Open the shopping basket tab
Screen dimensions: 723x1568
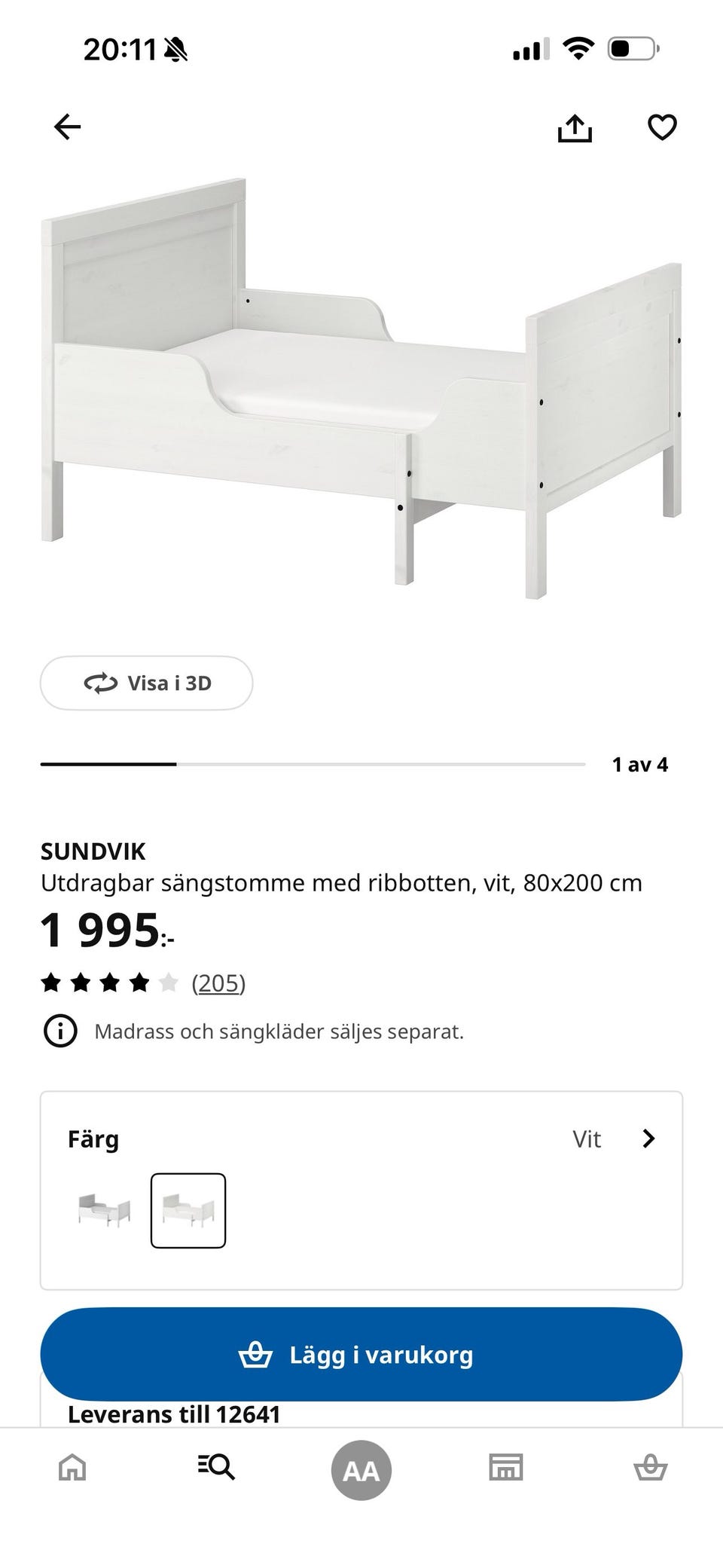pos(650,1467)
